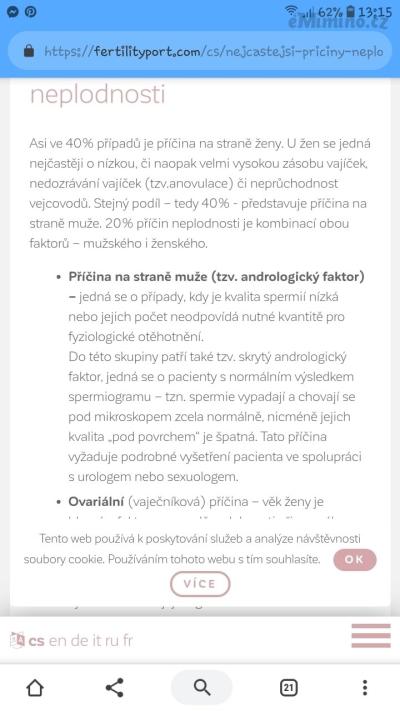Switch site language to de
Viewport: 400px width, 711px height.
point(79,641)
